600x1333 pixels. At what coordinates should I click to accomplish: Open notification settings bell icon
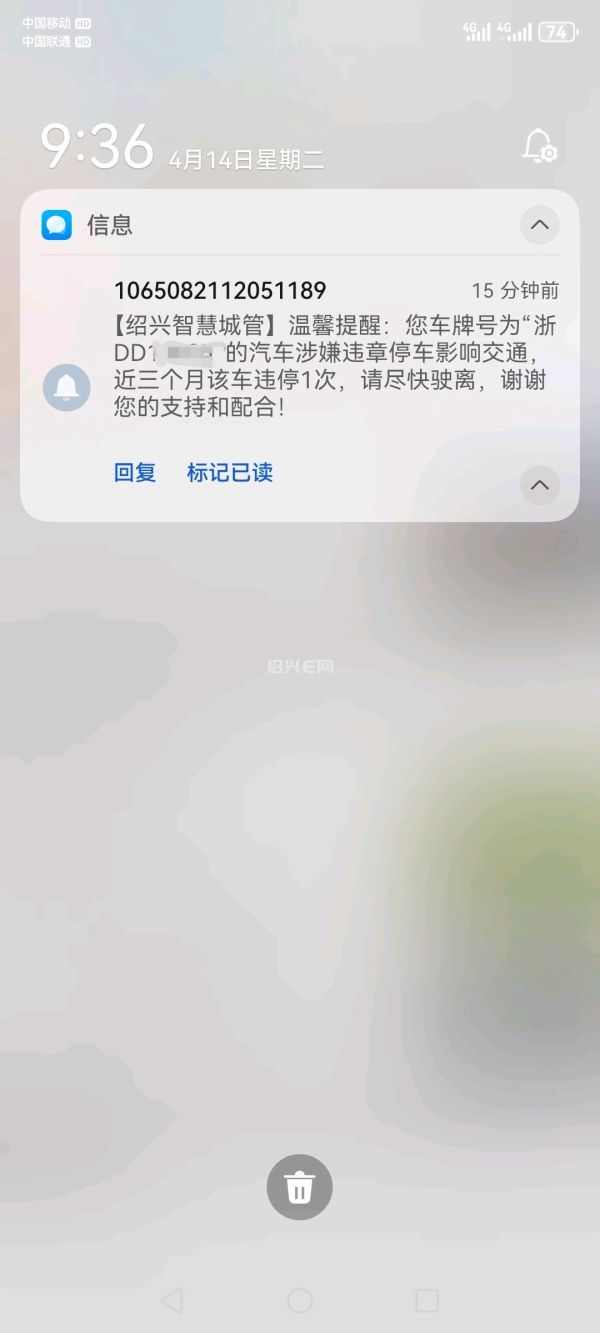(540, 146)
